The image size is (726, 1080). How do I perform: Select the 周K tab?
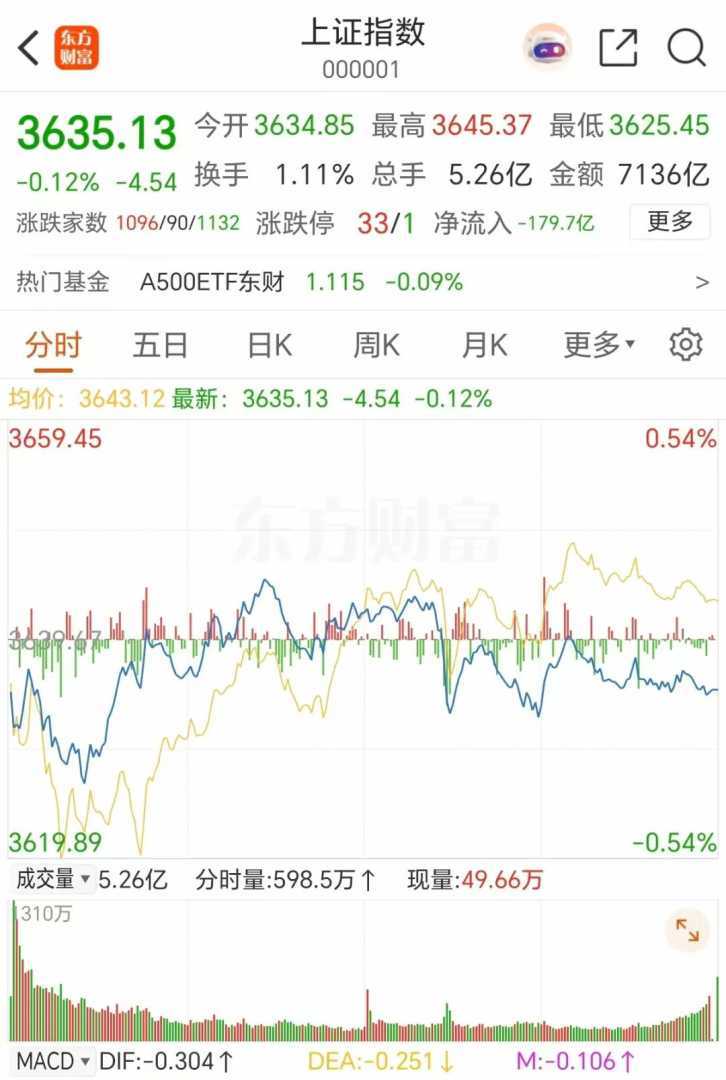(376, 346)
